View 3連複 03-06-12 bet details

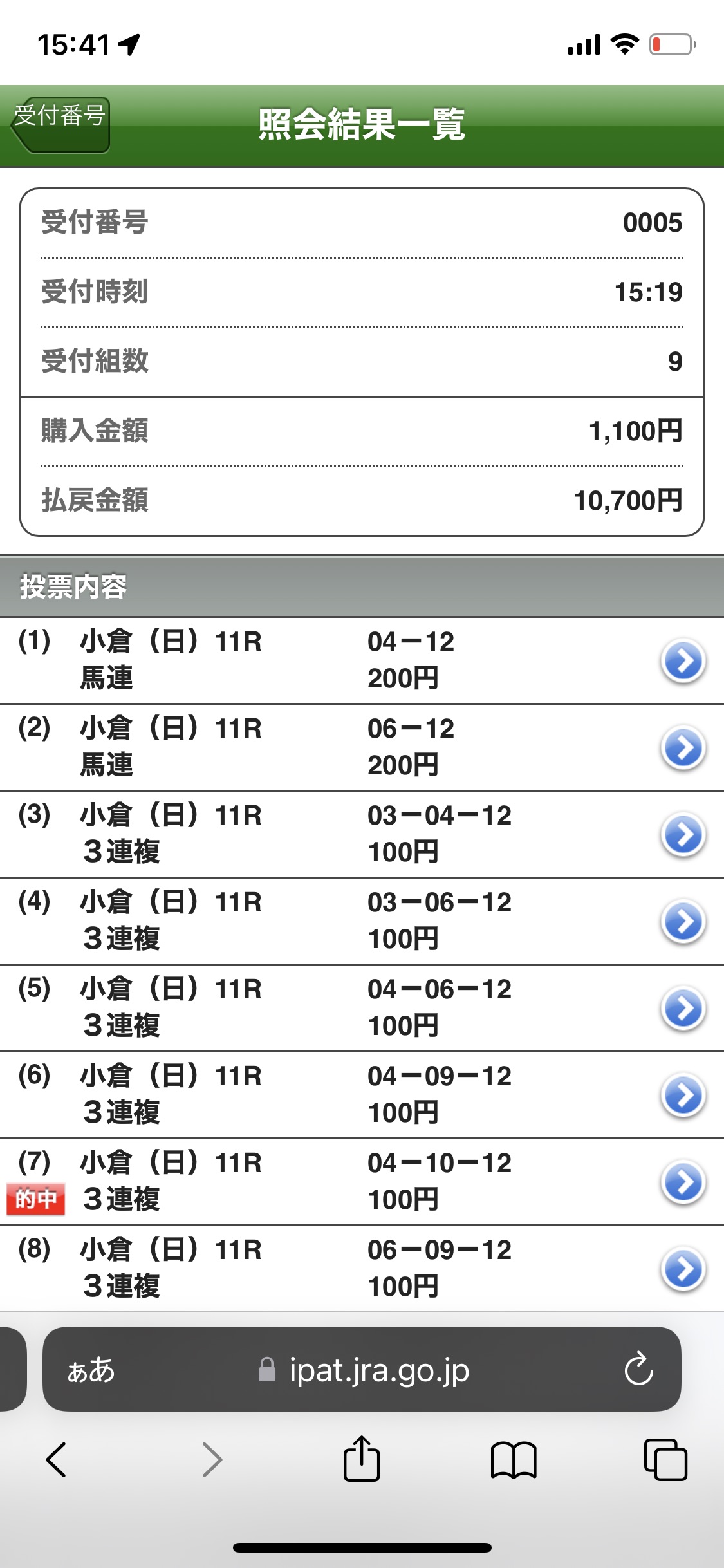pyautogui.click(x=683, y=921)
